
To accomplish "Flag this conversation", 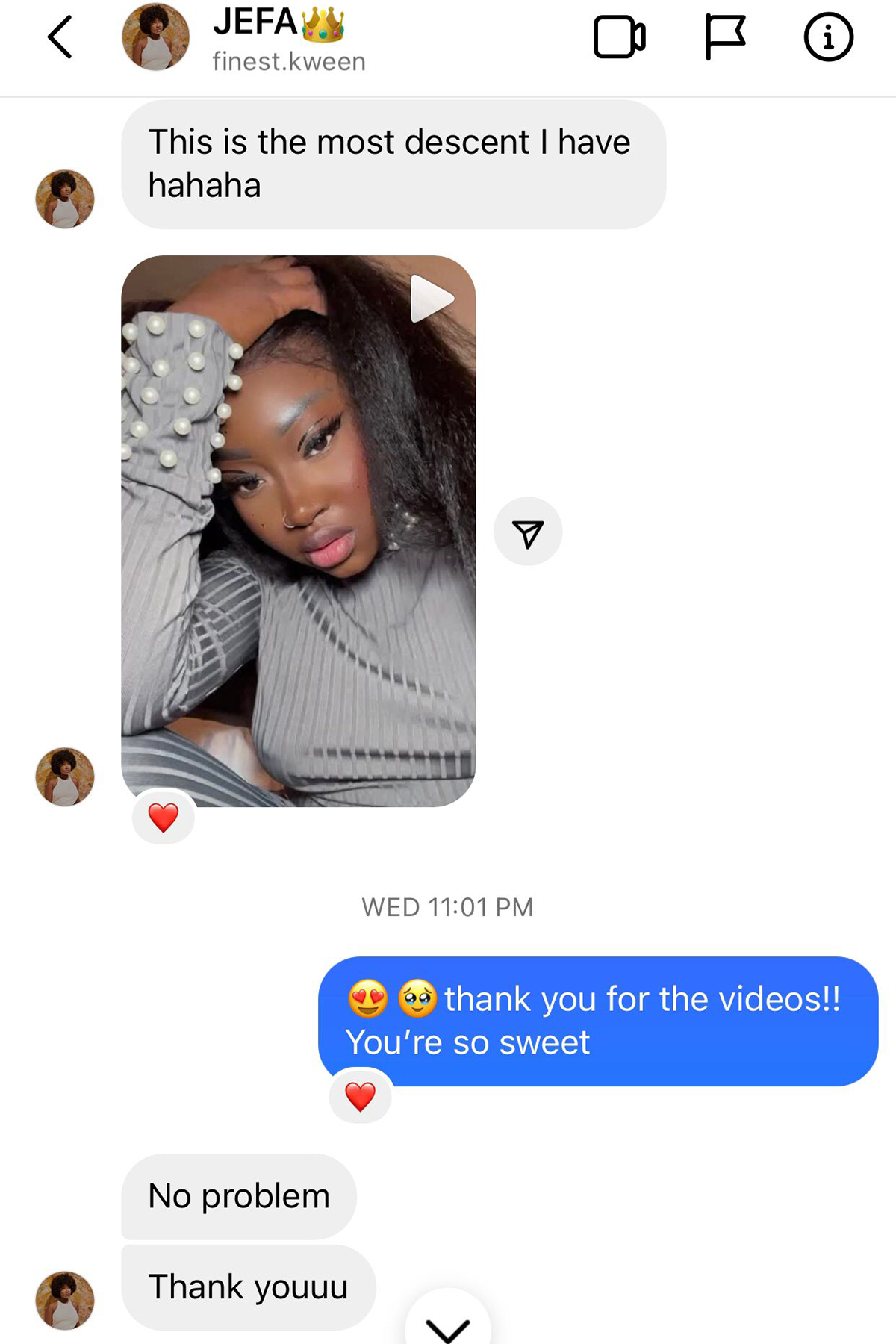I will 724,37.
